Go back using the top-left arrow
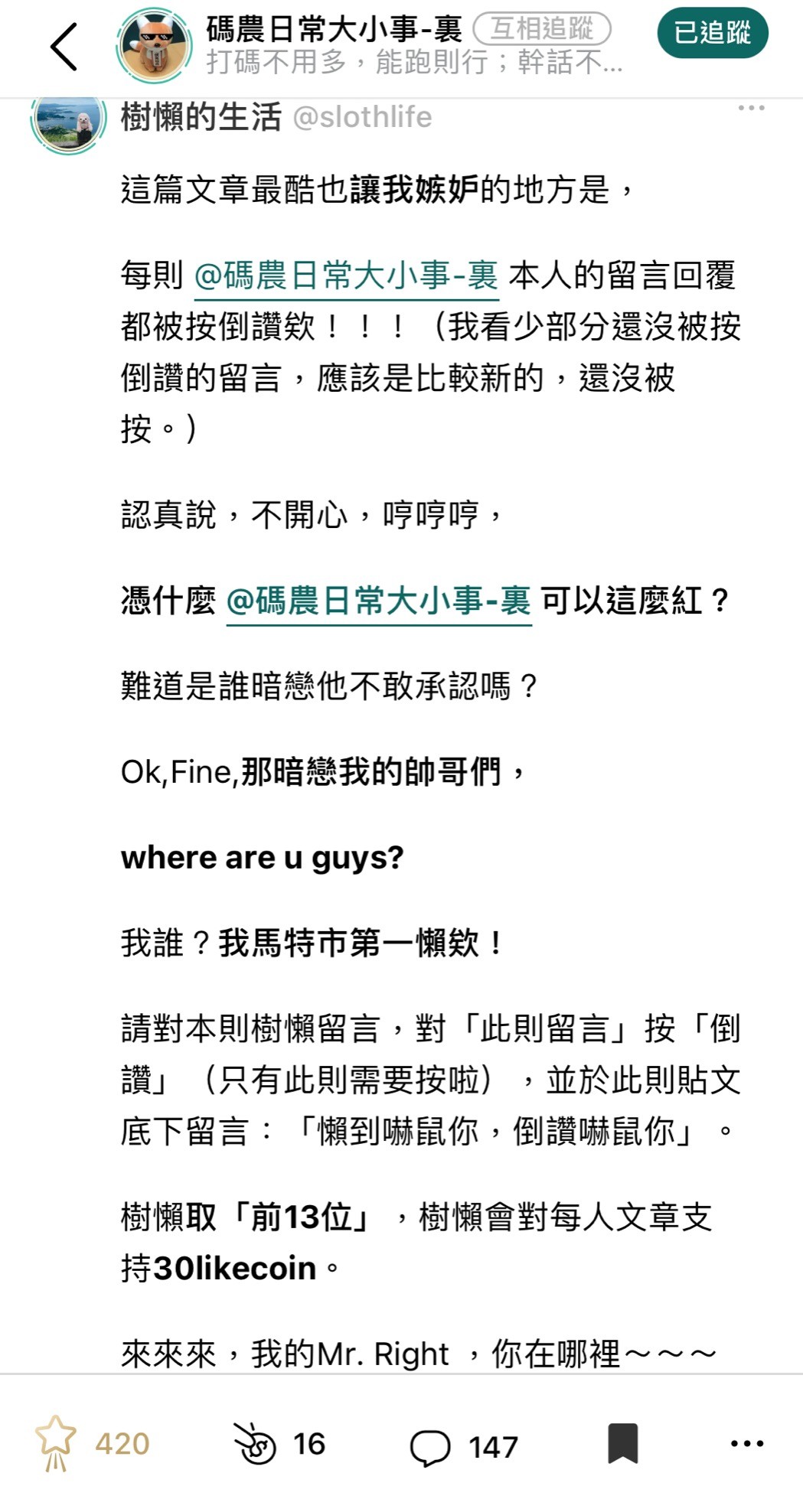 (x=64, y=47)
